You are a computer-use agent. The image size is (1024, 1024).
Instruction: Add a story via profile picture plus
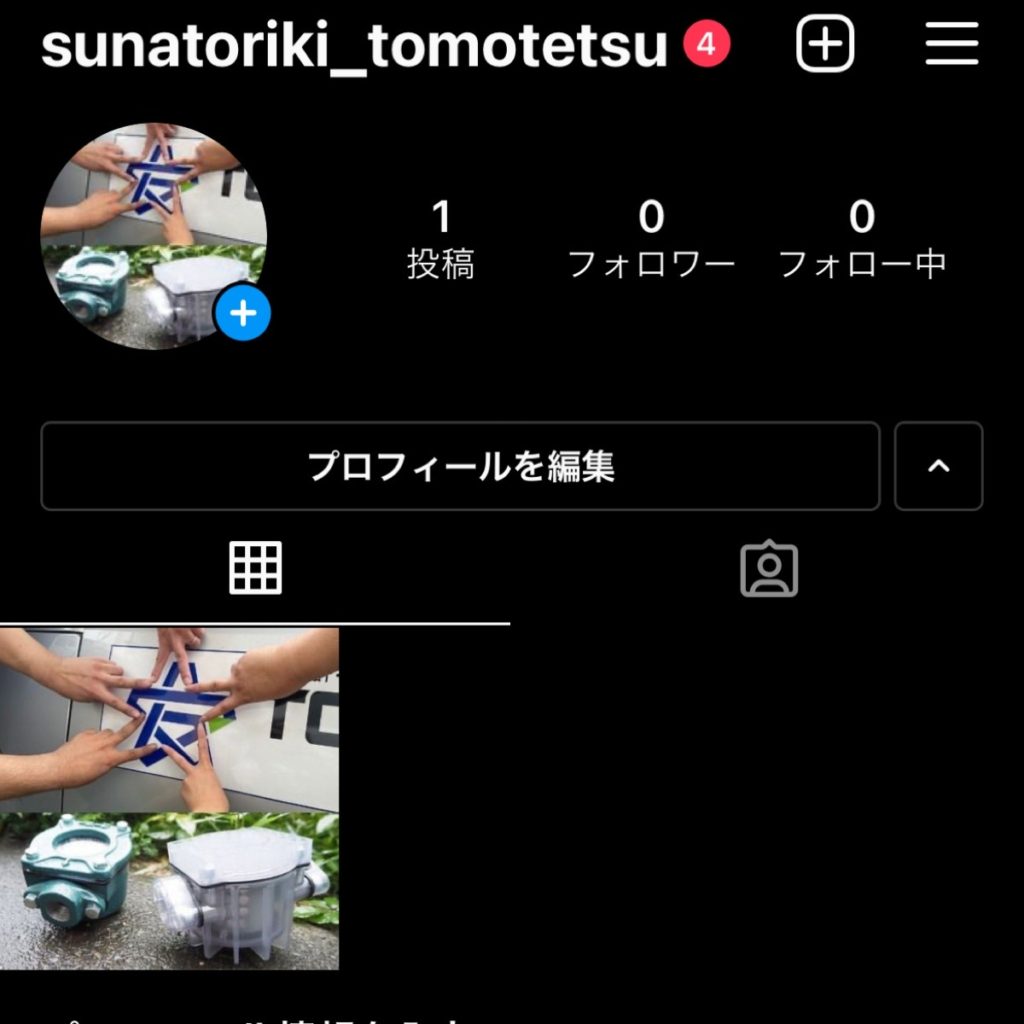click(243, 314)
